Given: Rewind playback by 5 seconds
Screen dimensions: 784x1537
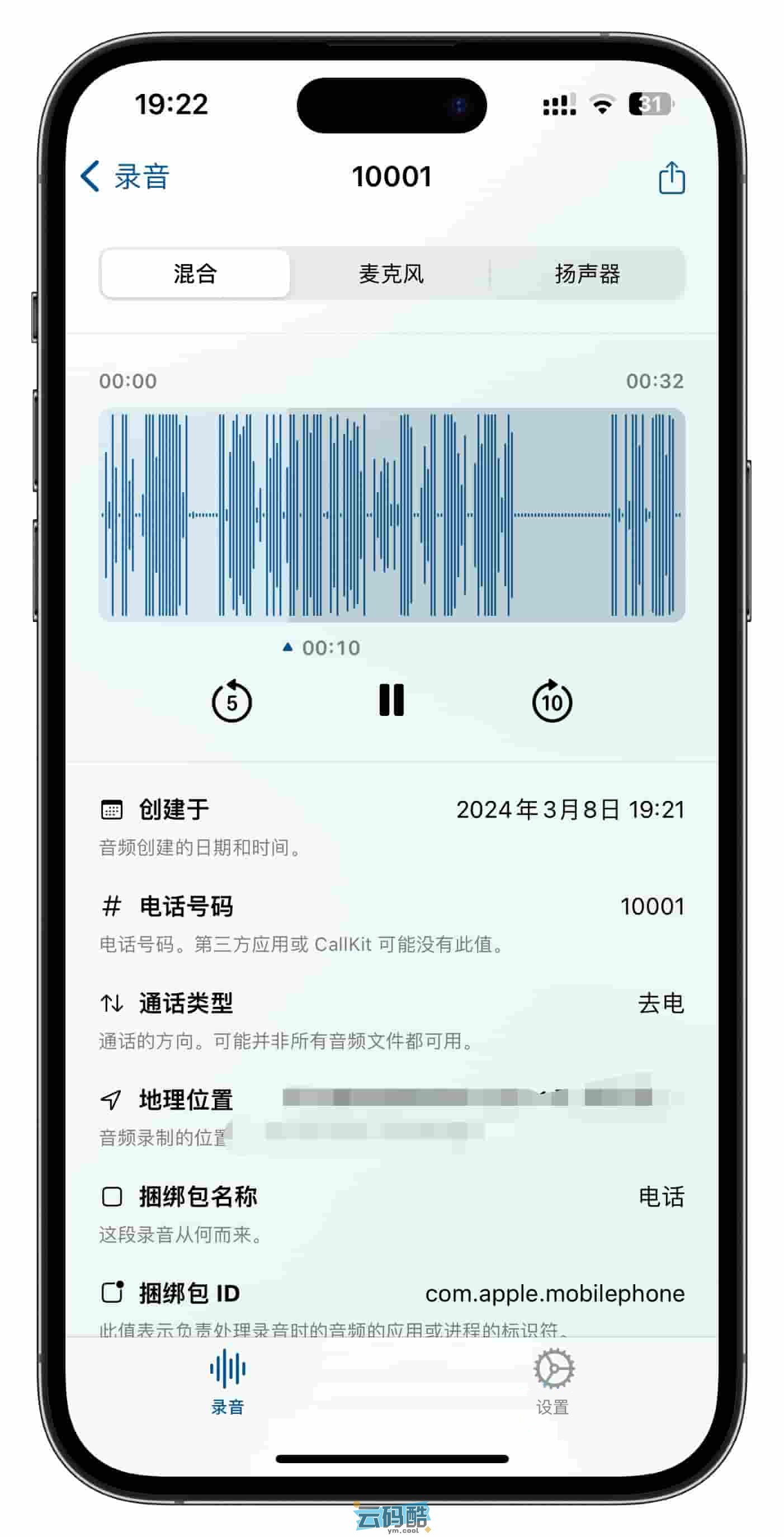Looking at the screenshot, I should coord(232,701).
